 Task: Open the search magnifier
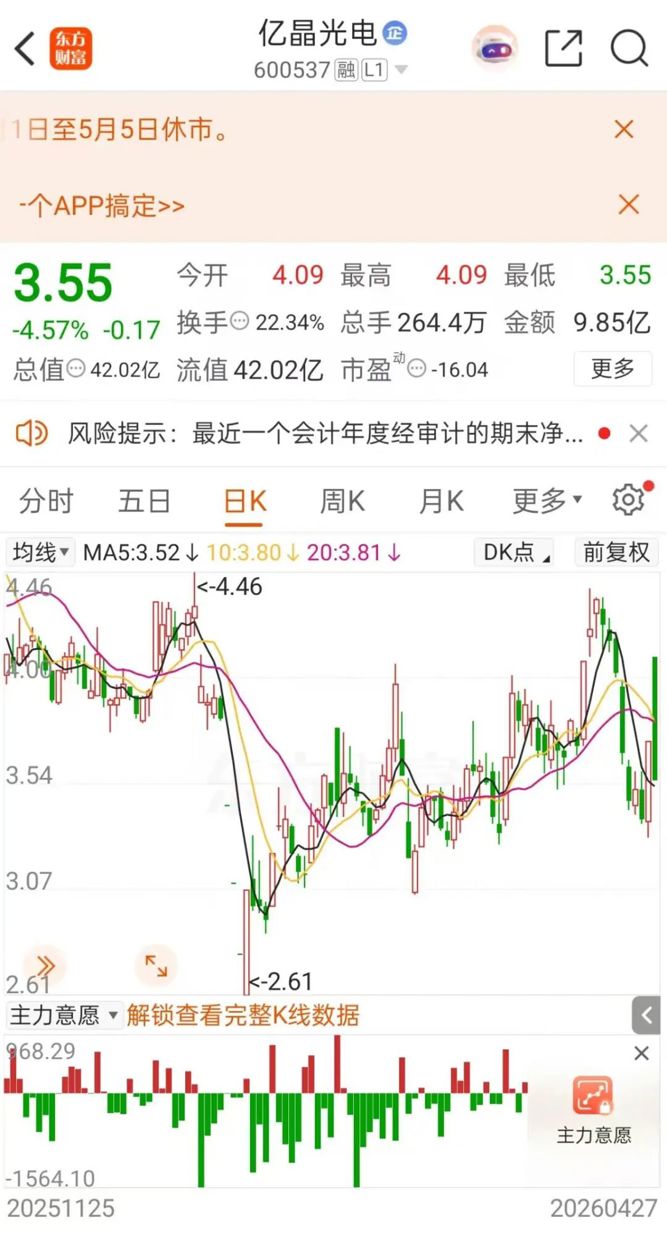(x=629, y=47)
